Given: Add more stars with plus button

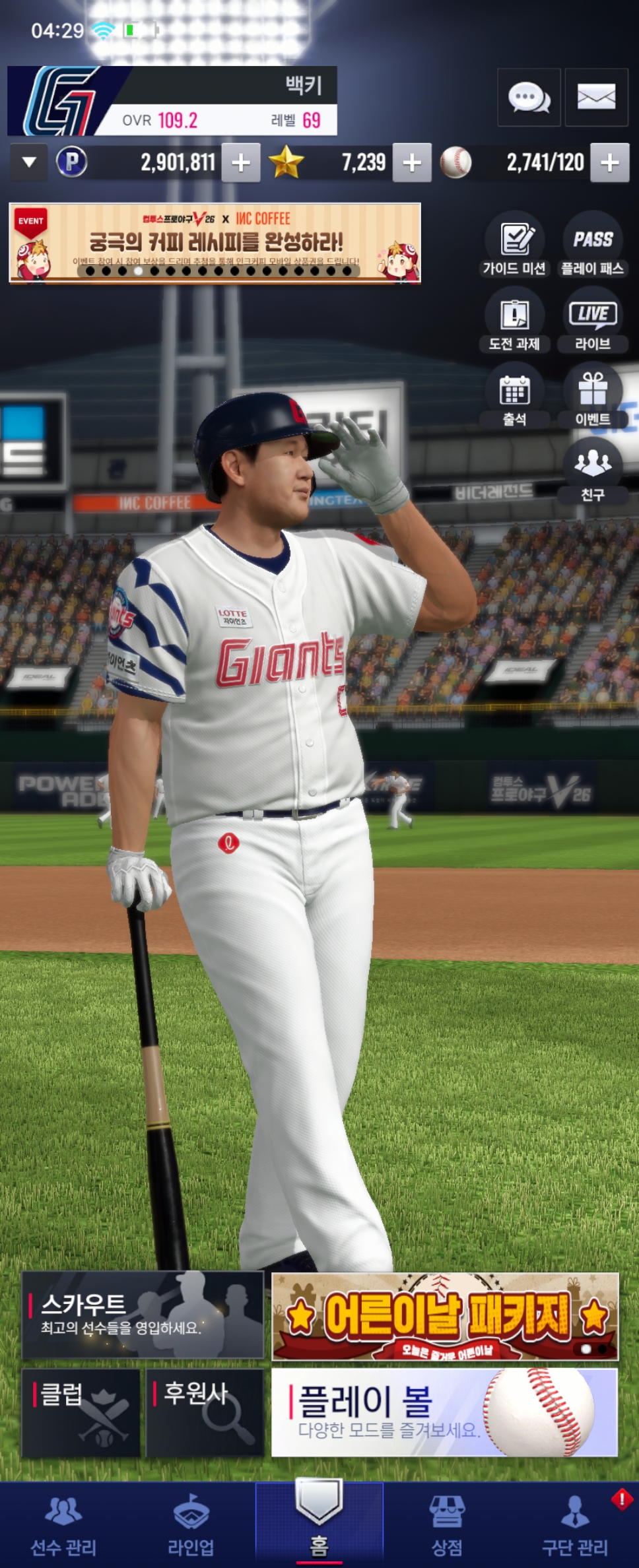Looking at the screenshot, I should coord(412,162).
